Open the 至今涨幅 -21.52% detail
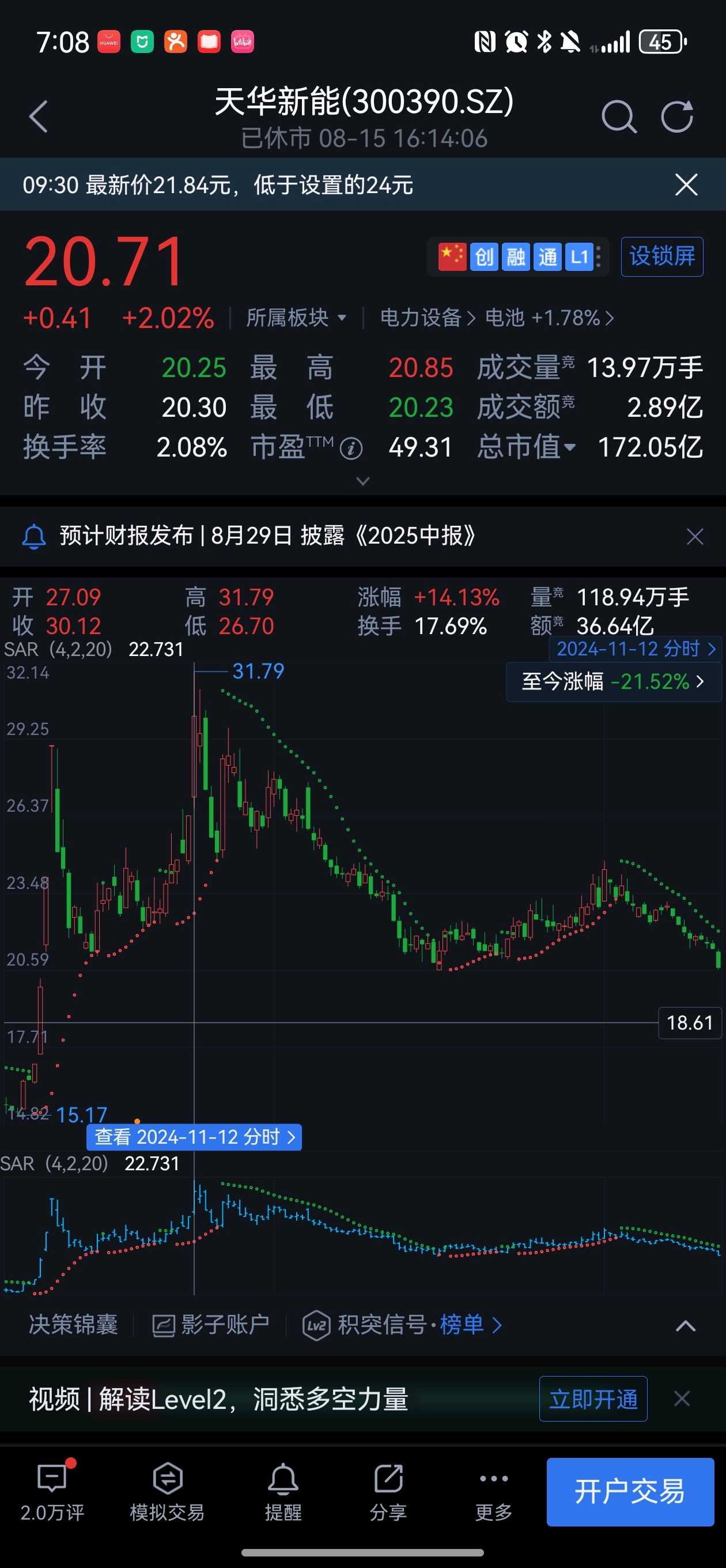This screenshot has height=1568, width=726. tap(614, 682)
